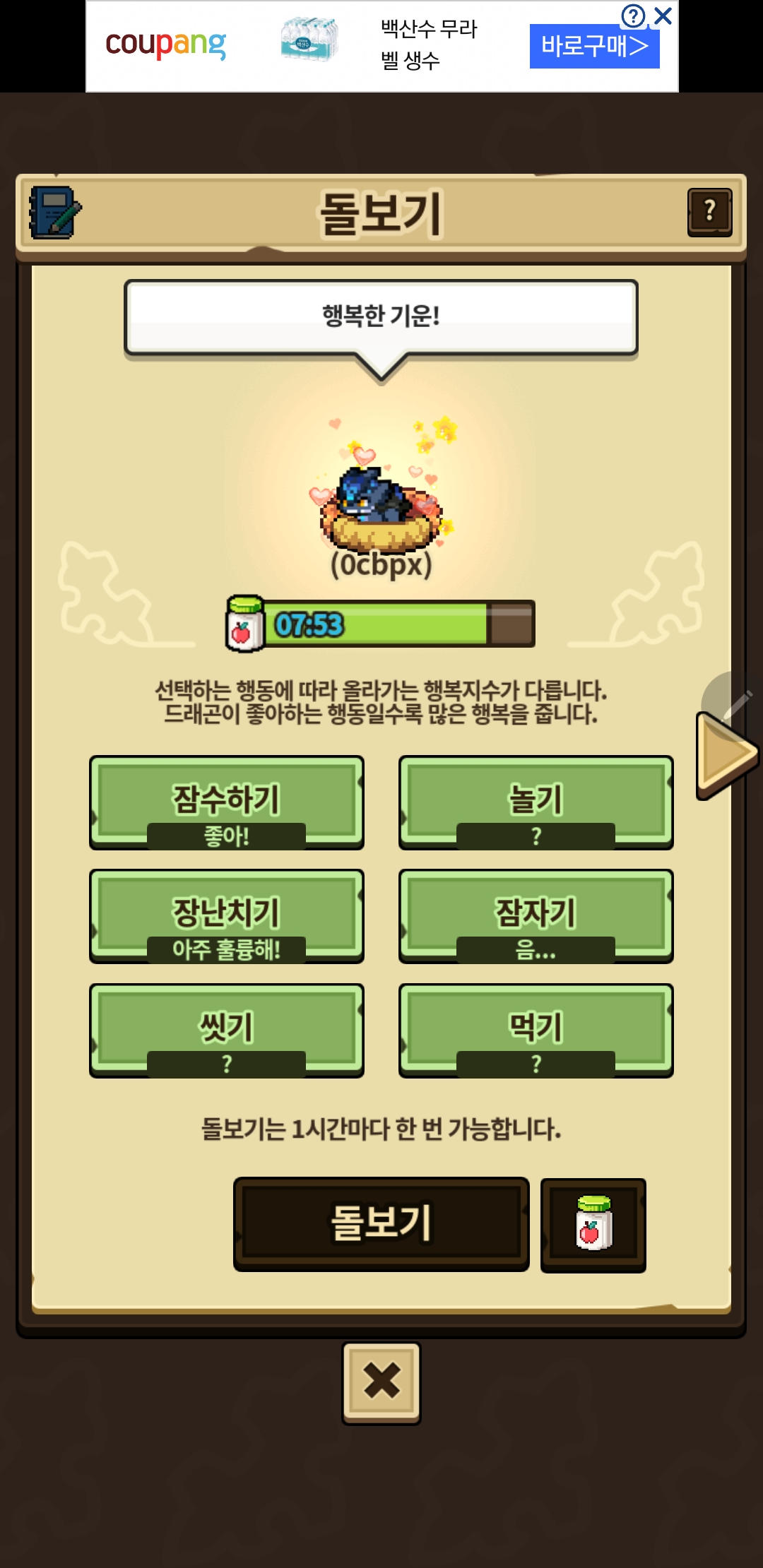763x1568 pixels.
Task: Go to the next dragon with the arrow
Action: coord(726,754)
